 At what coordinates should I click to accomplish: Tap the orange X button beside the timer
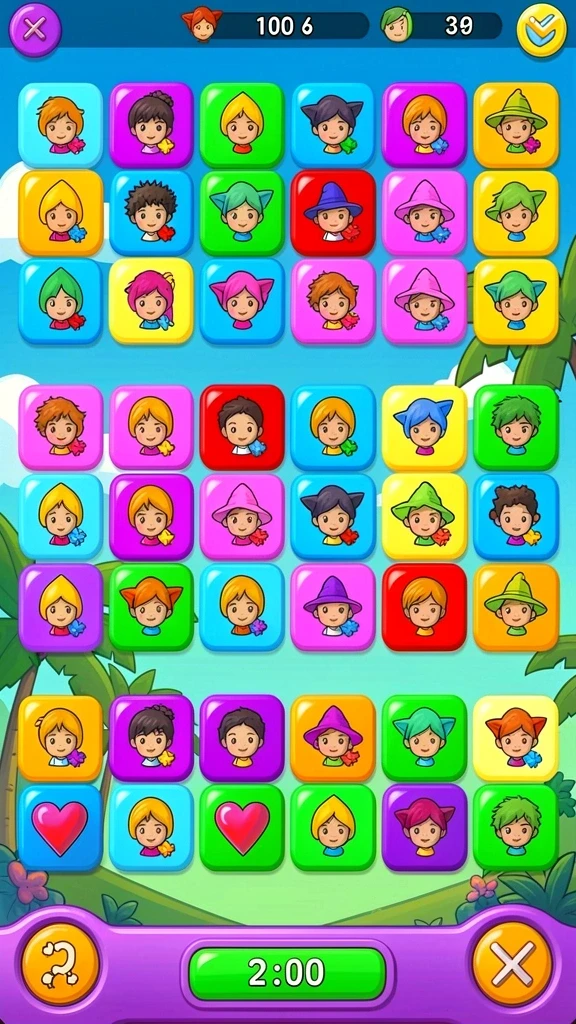click(512, 963)
